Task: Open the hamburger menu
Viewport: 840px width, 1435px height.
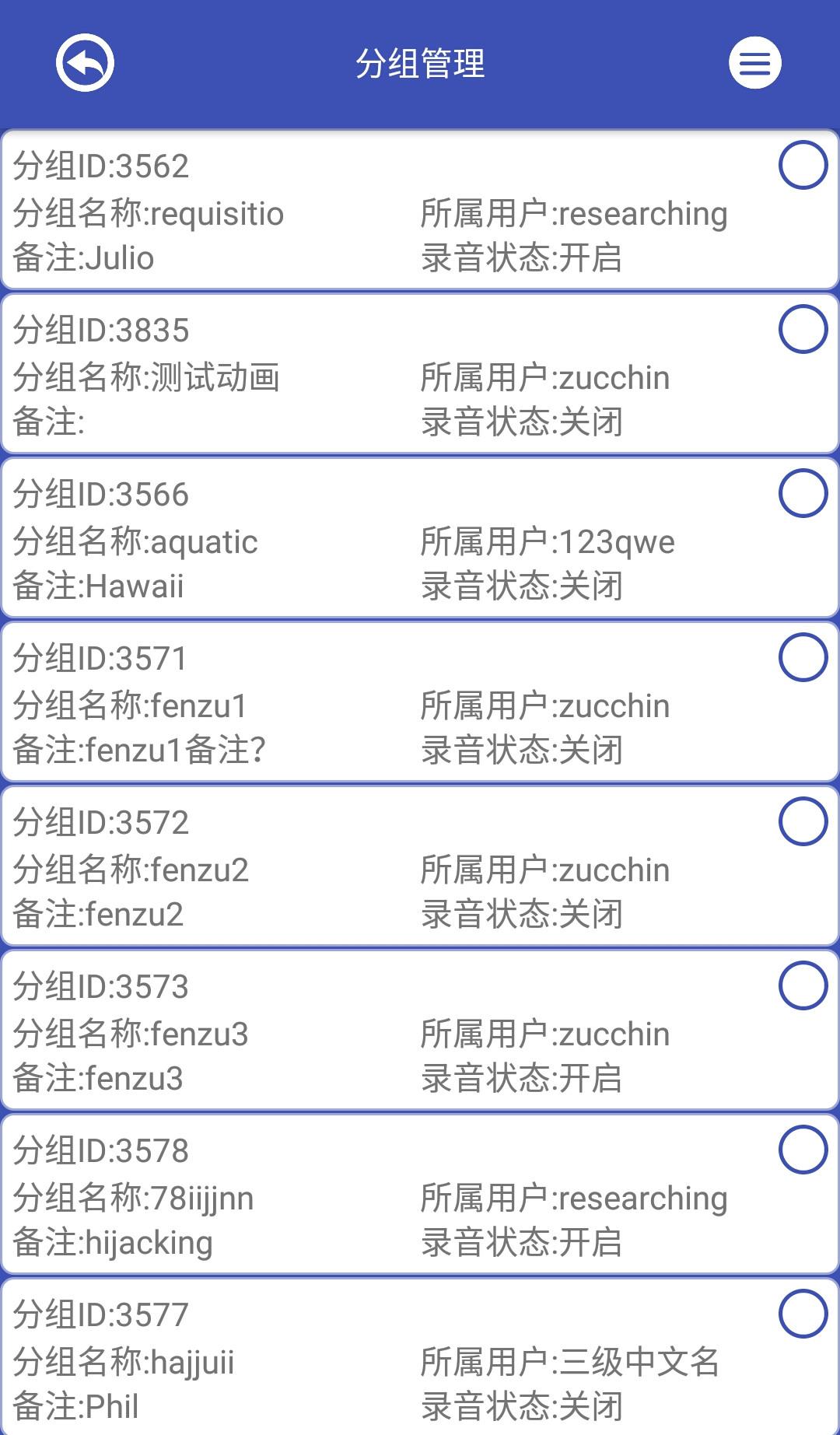Action: pos(754,63)
